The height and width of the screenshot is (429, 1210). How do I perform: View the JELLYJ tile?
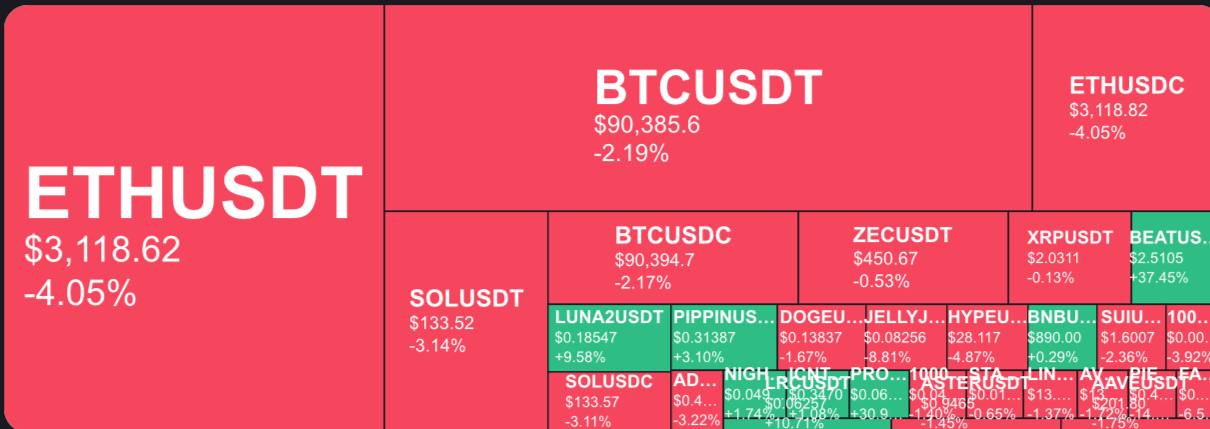904,338
